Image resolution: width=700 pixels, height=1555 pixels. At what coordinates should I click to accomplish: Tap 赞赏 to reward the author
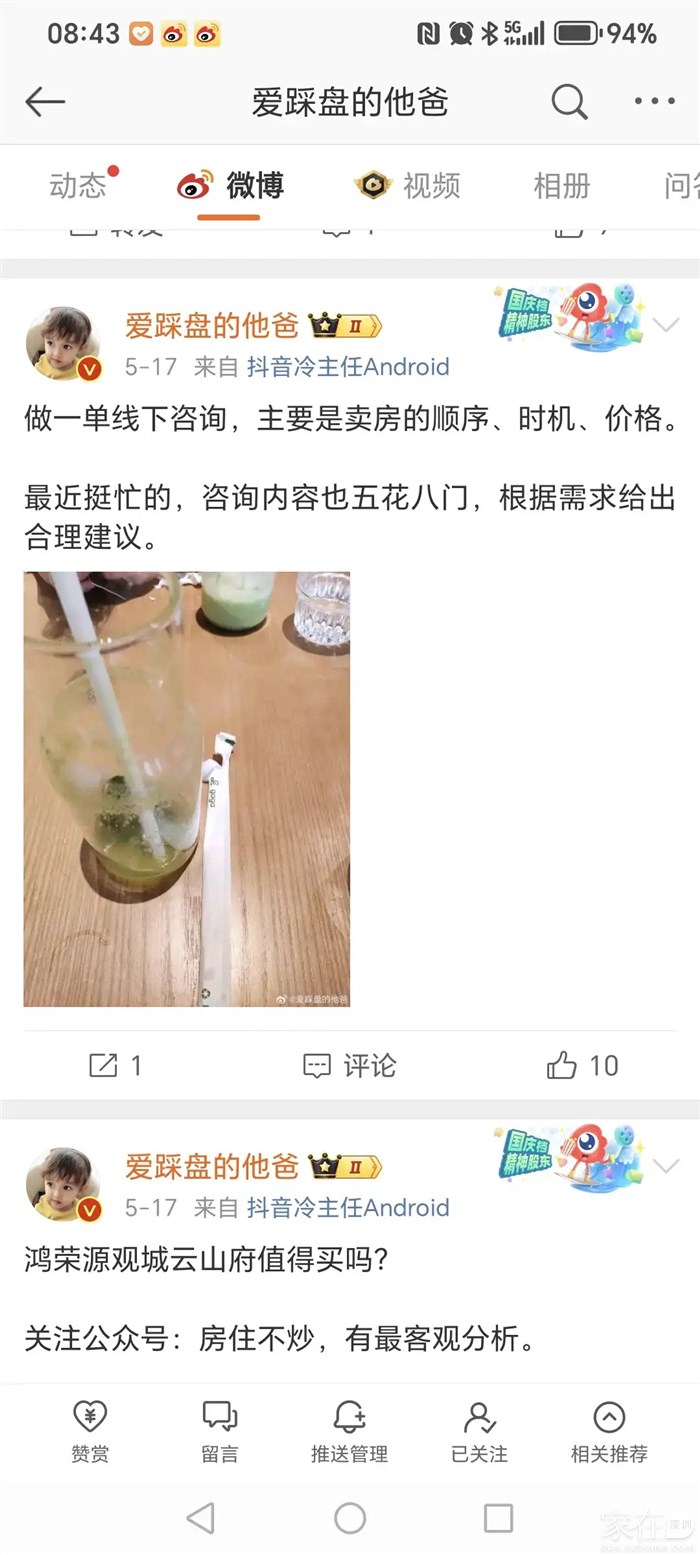(x=90, y=1432)
